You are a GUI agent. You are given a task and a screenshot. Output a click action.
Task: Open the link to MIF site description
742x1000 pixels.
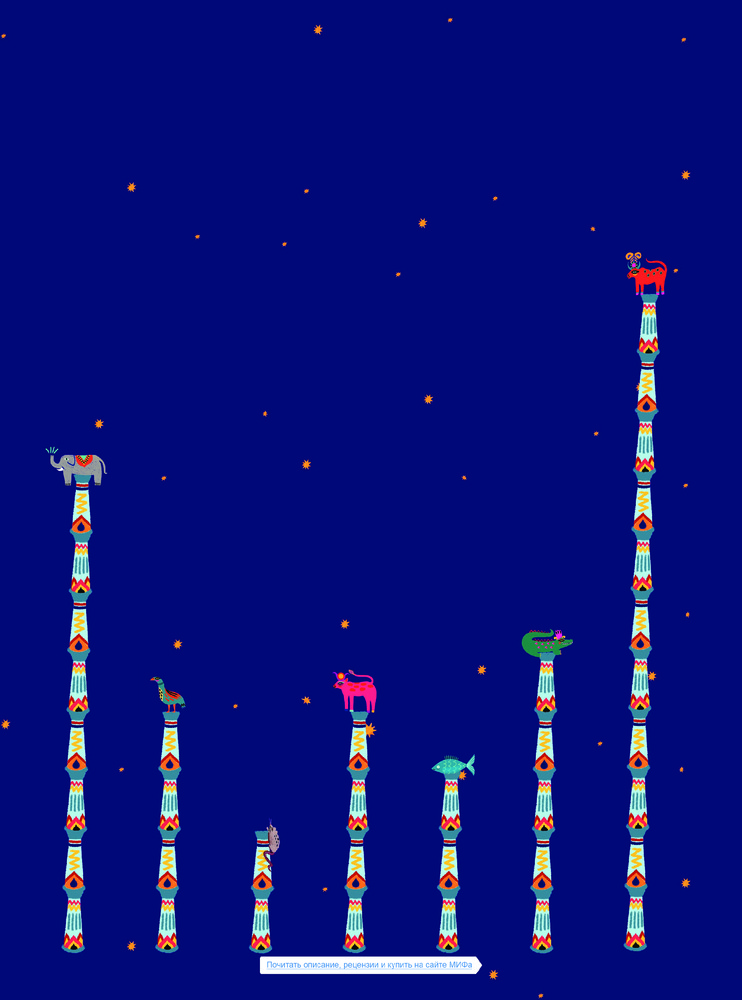[x=369, y=965]
